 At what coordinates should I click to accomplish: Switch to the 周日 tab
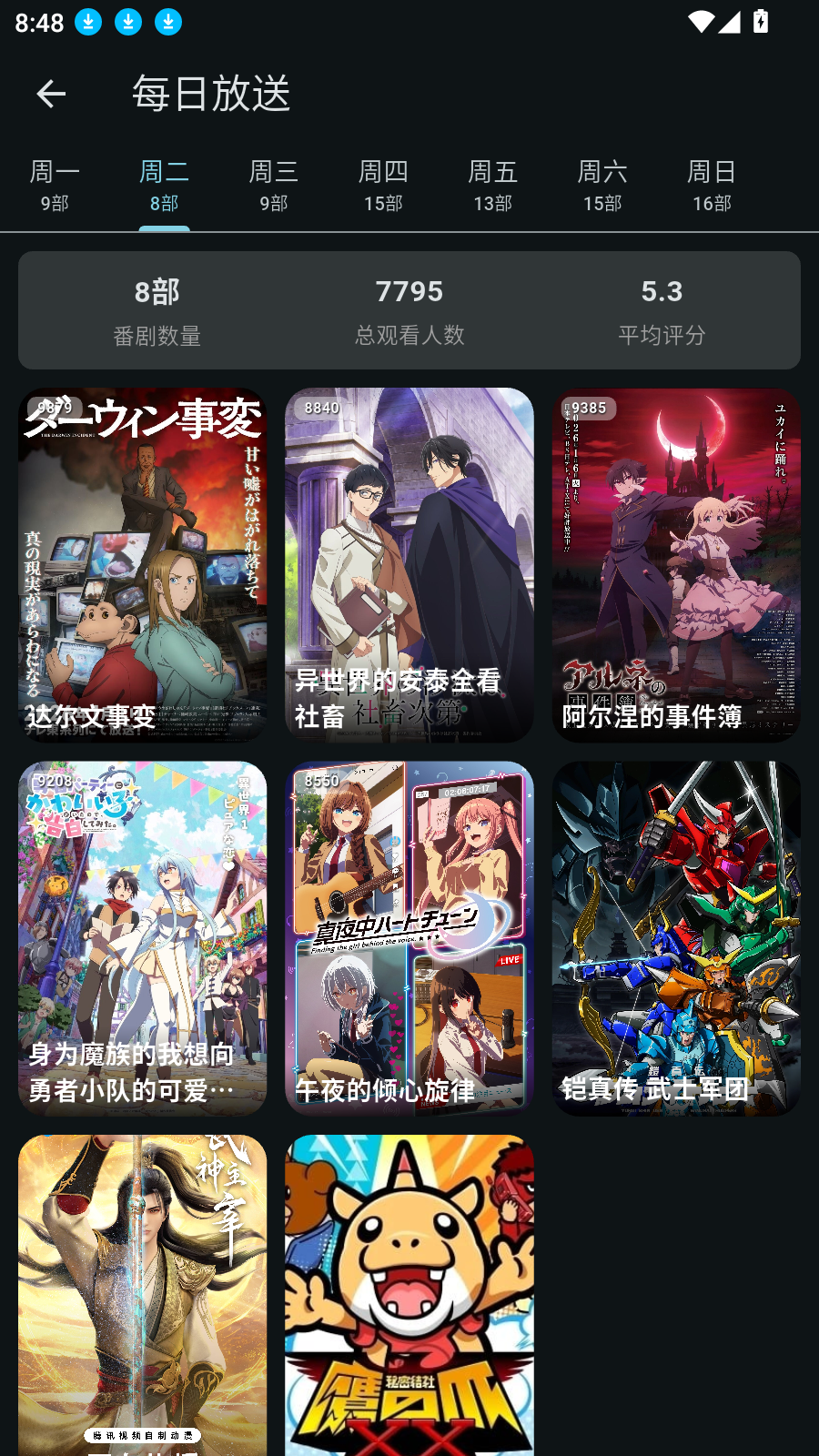[710, 182]
